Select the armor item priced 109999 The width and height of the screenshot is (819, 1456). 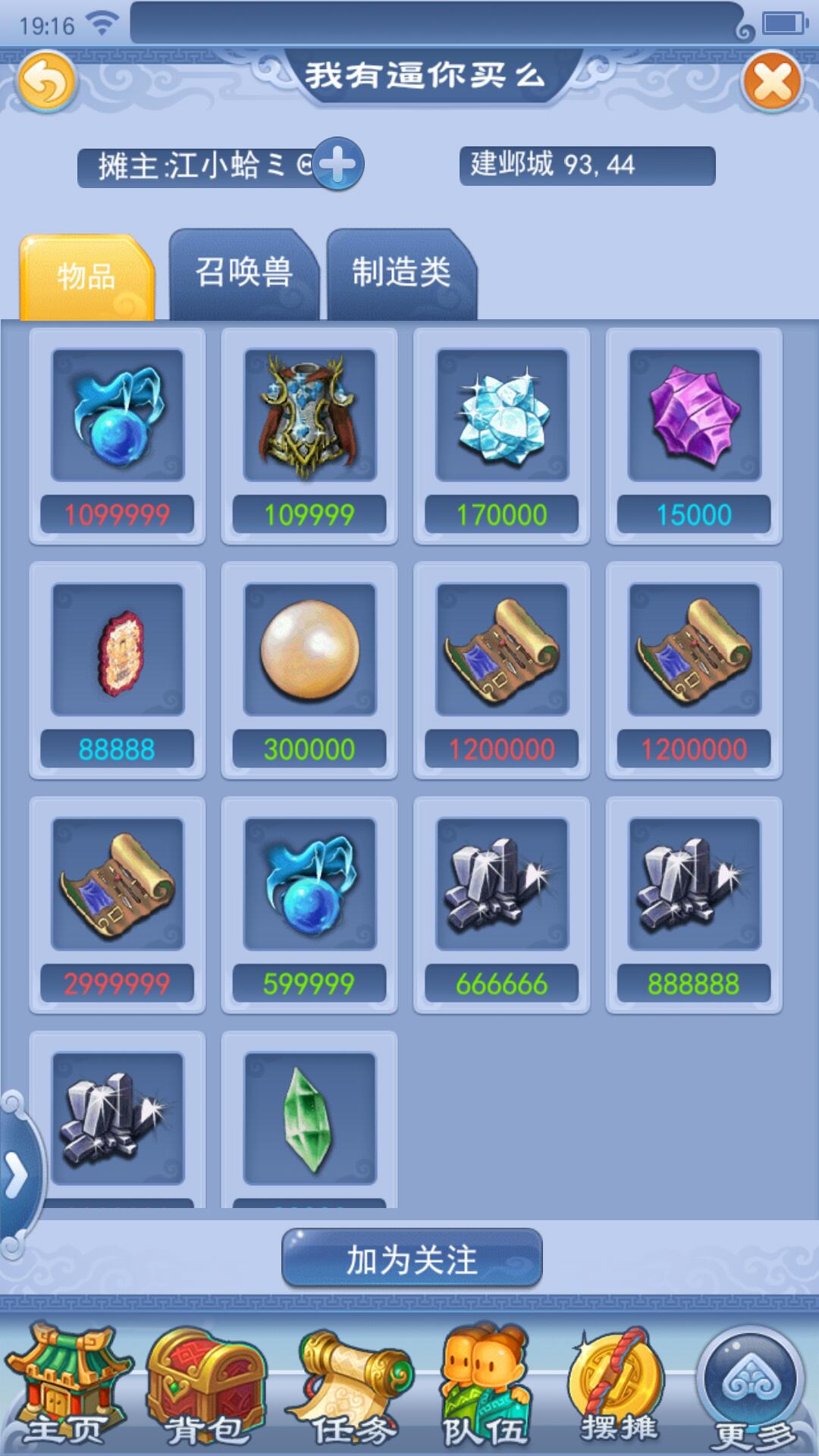[x=309, y=416]
